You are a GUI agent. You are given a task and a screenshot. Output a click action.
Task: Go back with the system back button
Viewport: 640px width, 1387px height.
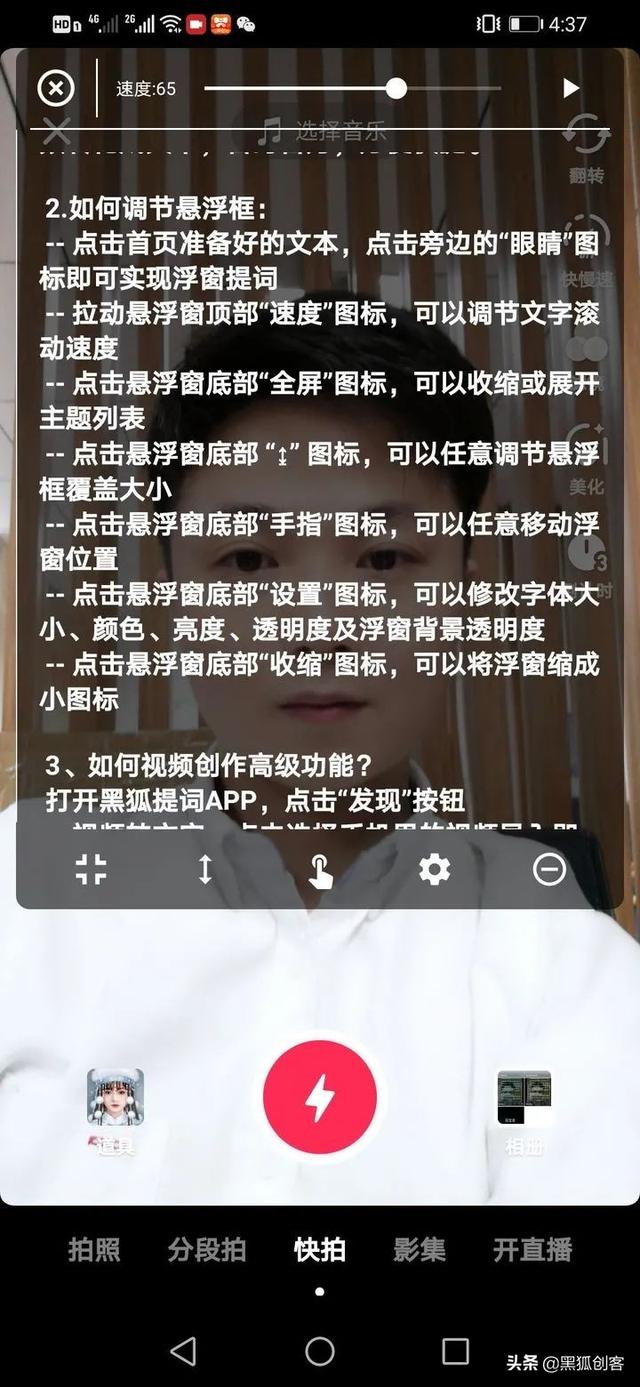pos(183,1351)
